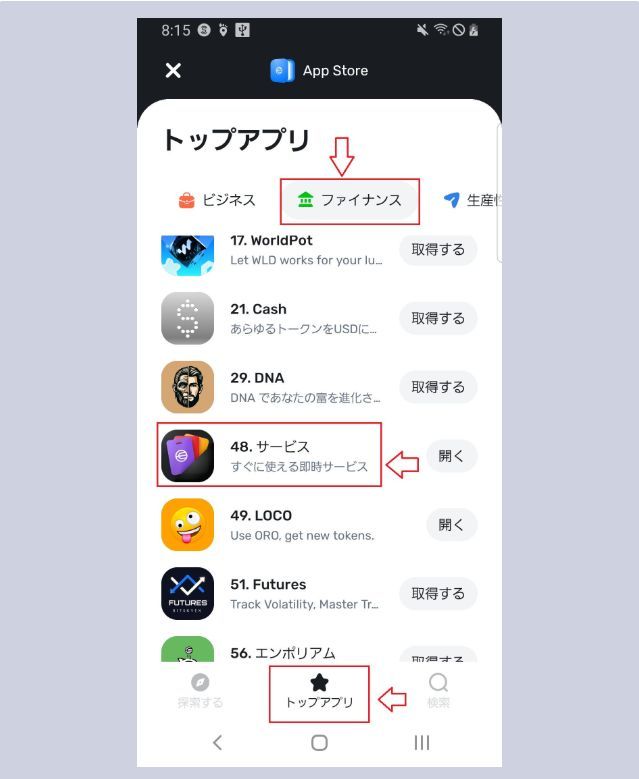Open the 検索 tab
The height and width of the screenshot is (779, 639).
click(x=438, y=691)
